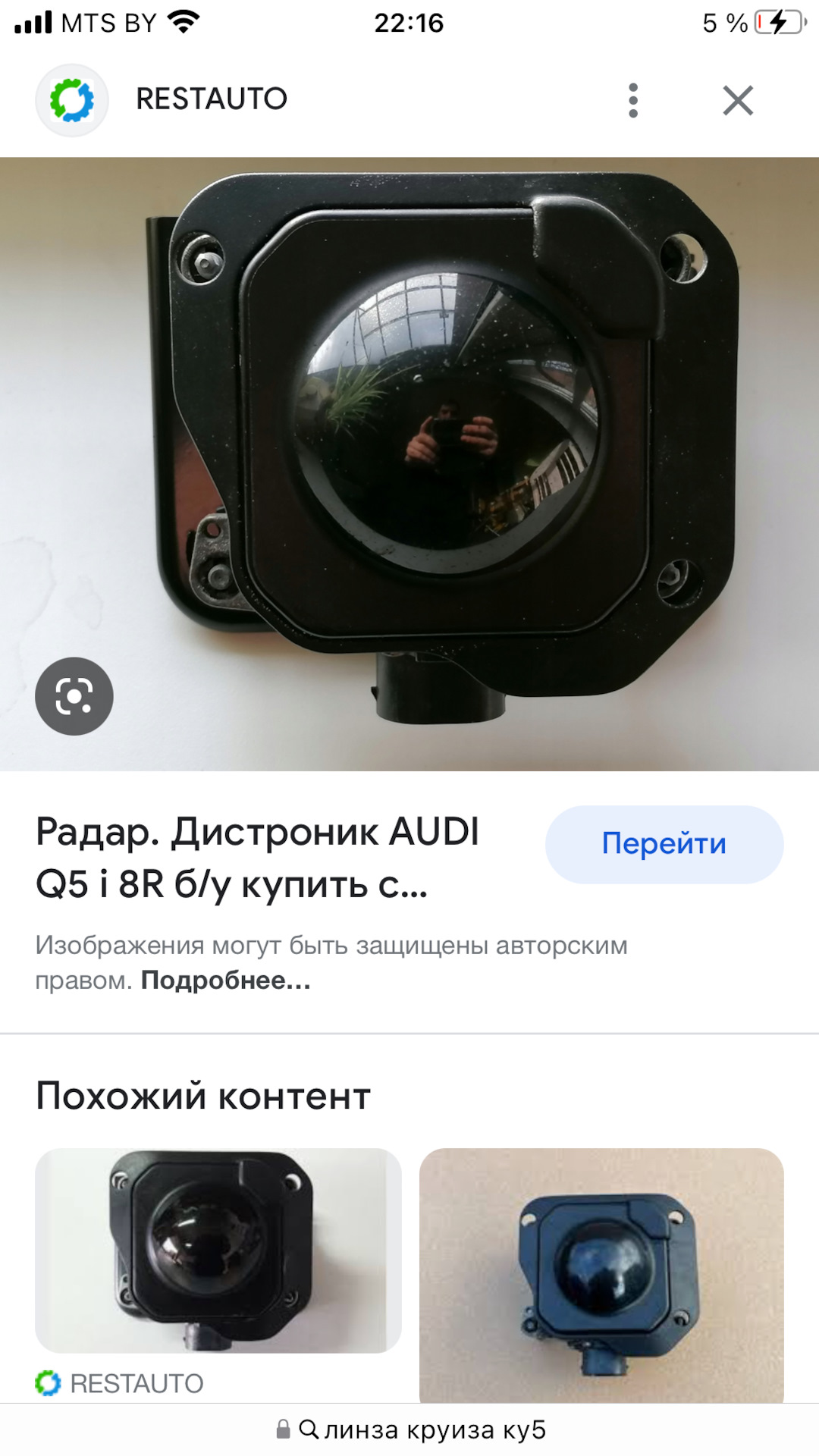The width and height of the screenshot is (819, 1456).
Task: Open the similar radar image on beige background
Action: point(601,1274)
